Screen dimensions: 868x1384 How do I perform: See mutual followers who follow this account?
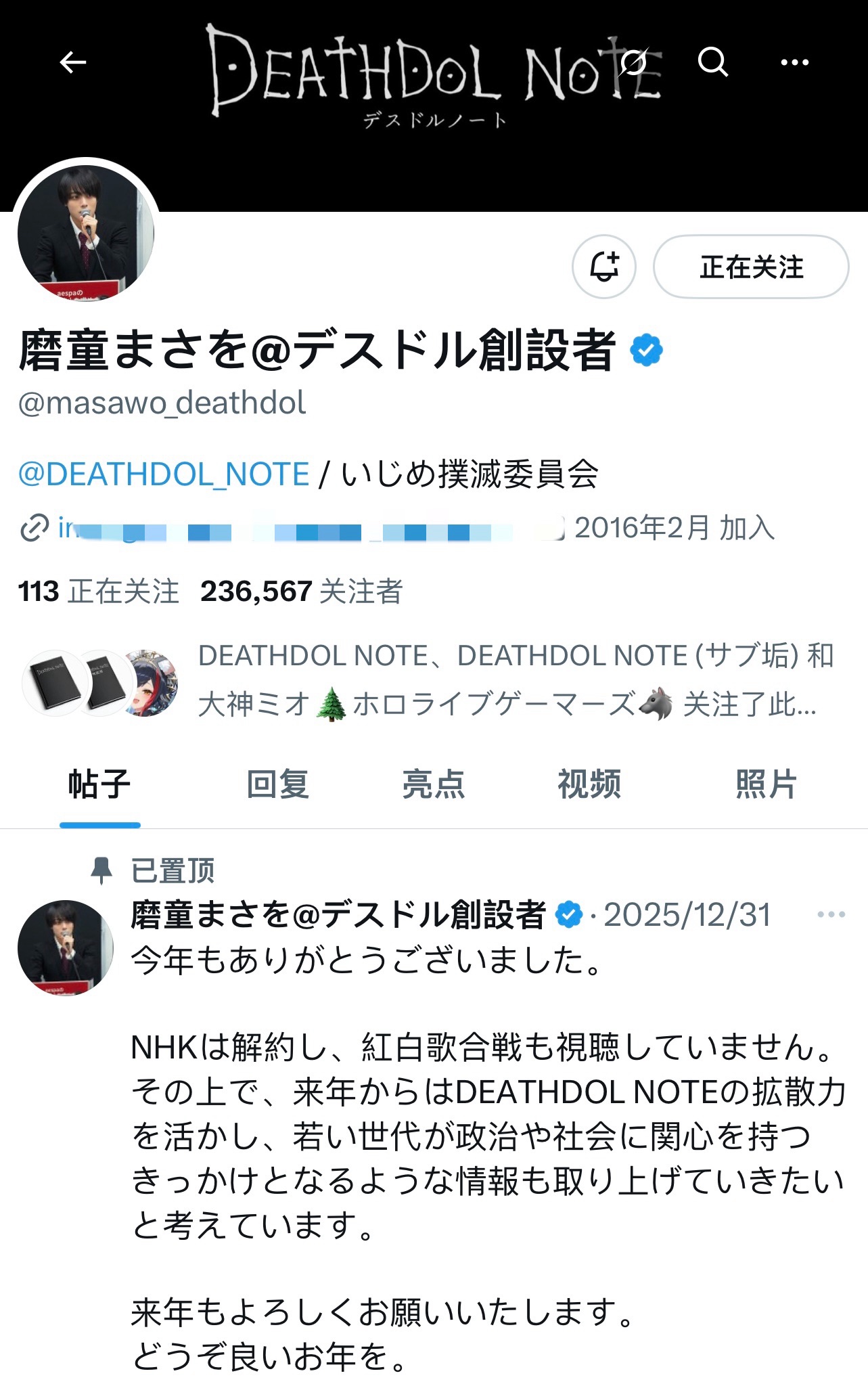click(x=428, y=680)
